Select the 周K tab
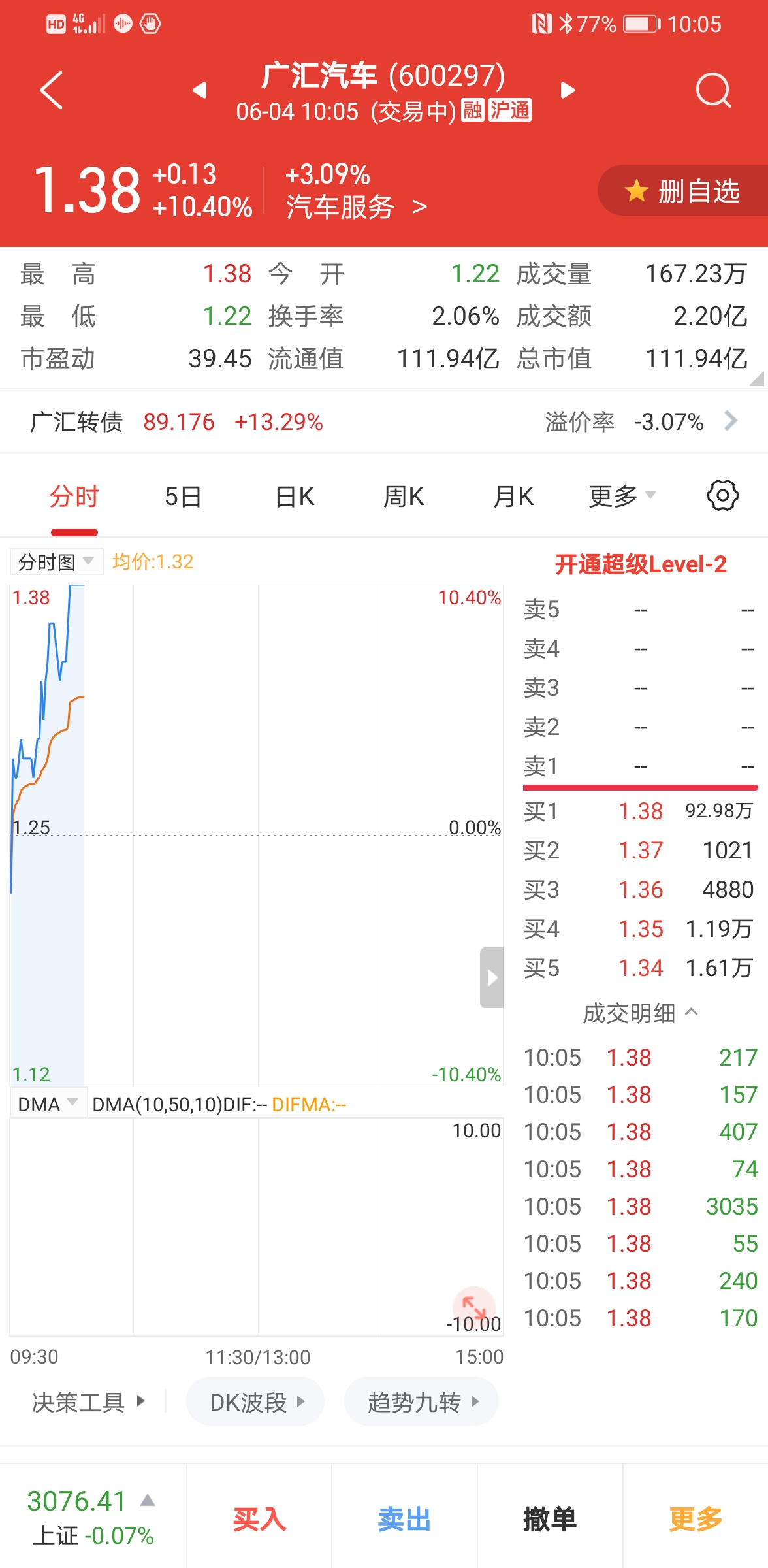The width and height of the screenshot is (768, 1568). 404,497
